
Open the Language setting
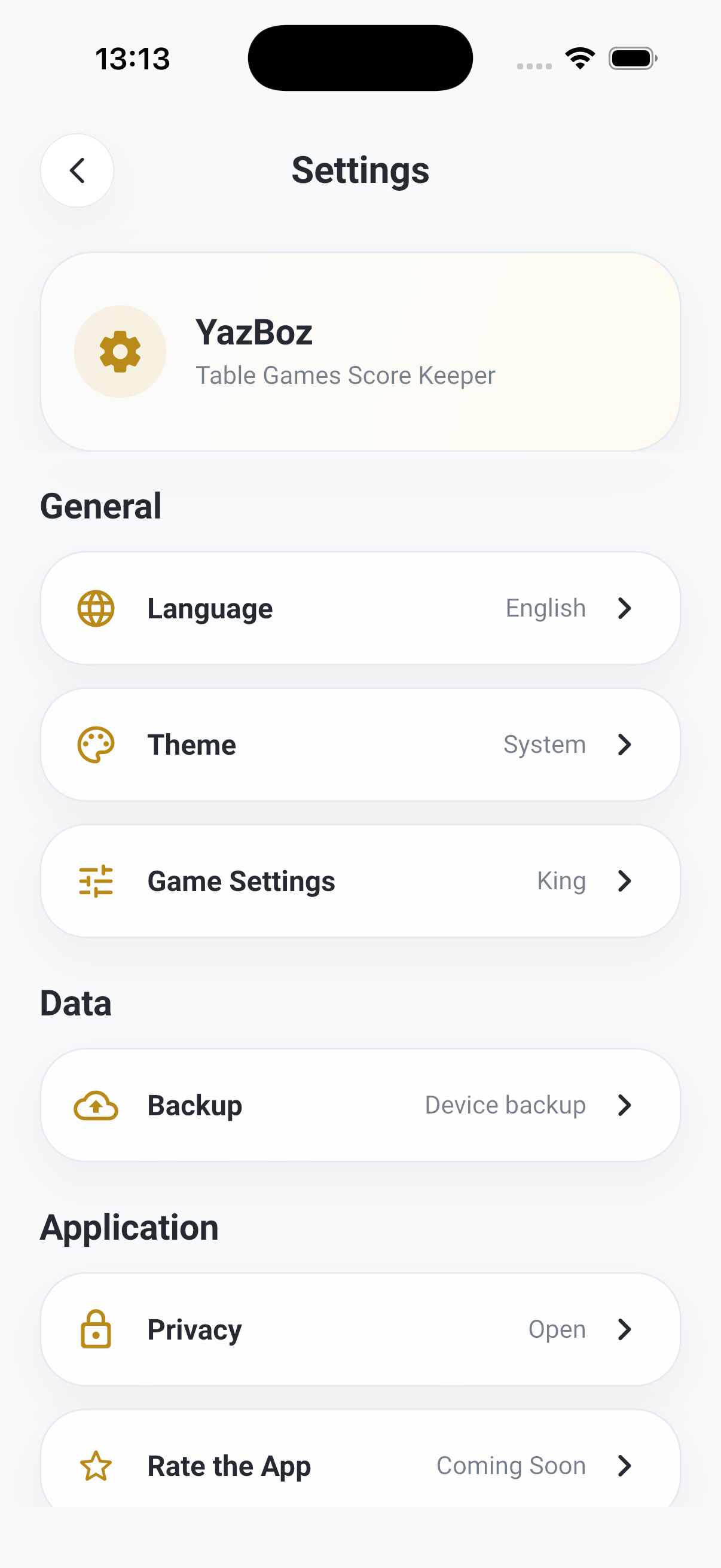[360, 608]
